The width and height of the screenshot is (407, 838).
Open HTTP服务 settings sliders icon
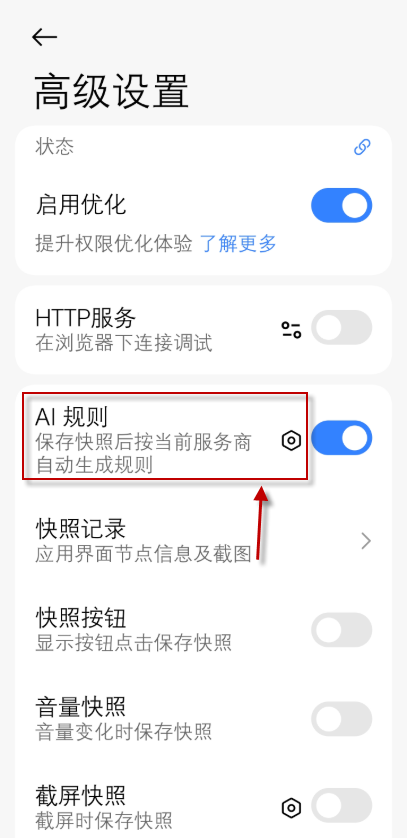tap(291, 329)
